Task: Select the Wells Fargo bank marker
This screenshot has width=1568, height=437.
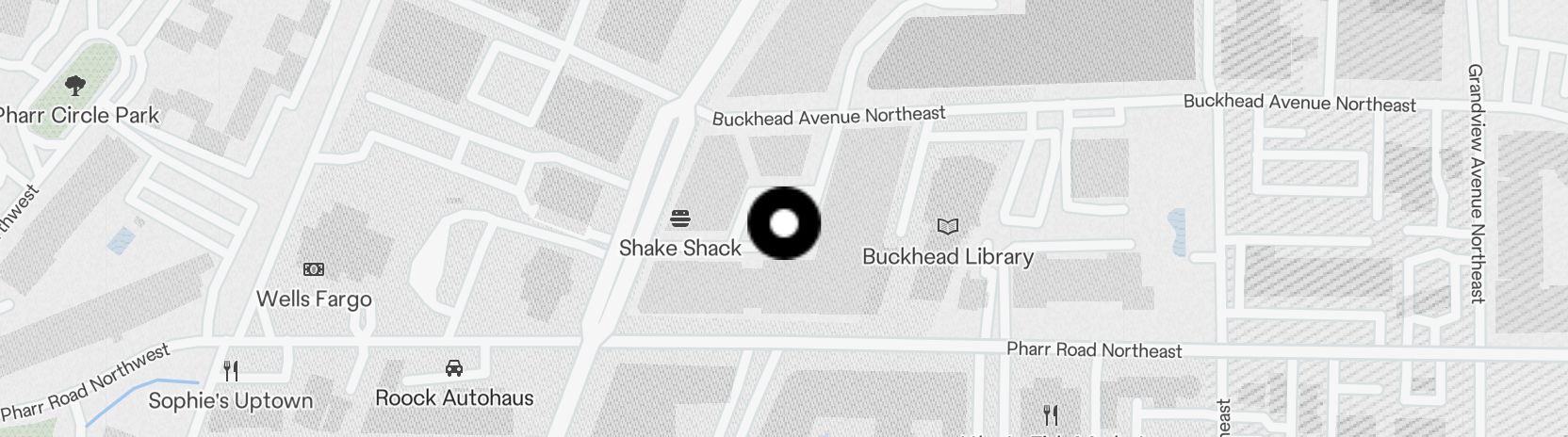Action: (314, 269)
